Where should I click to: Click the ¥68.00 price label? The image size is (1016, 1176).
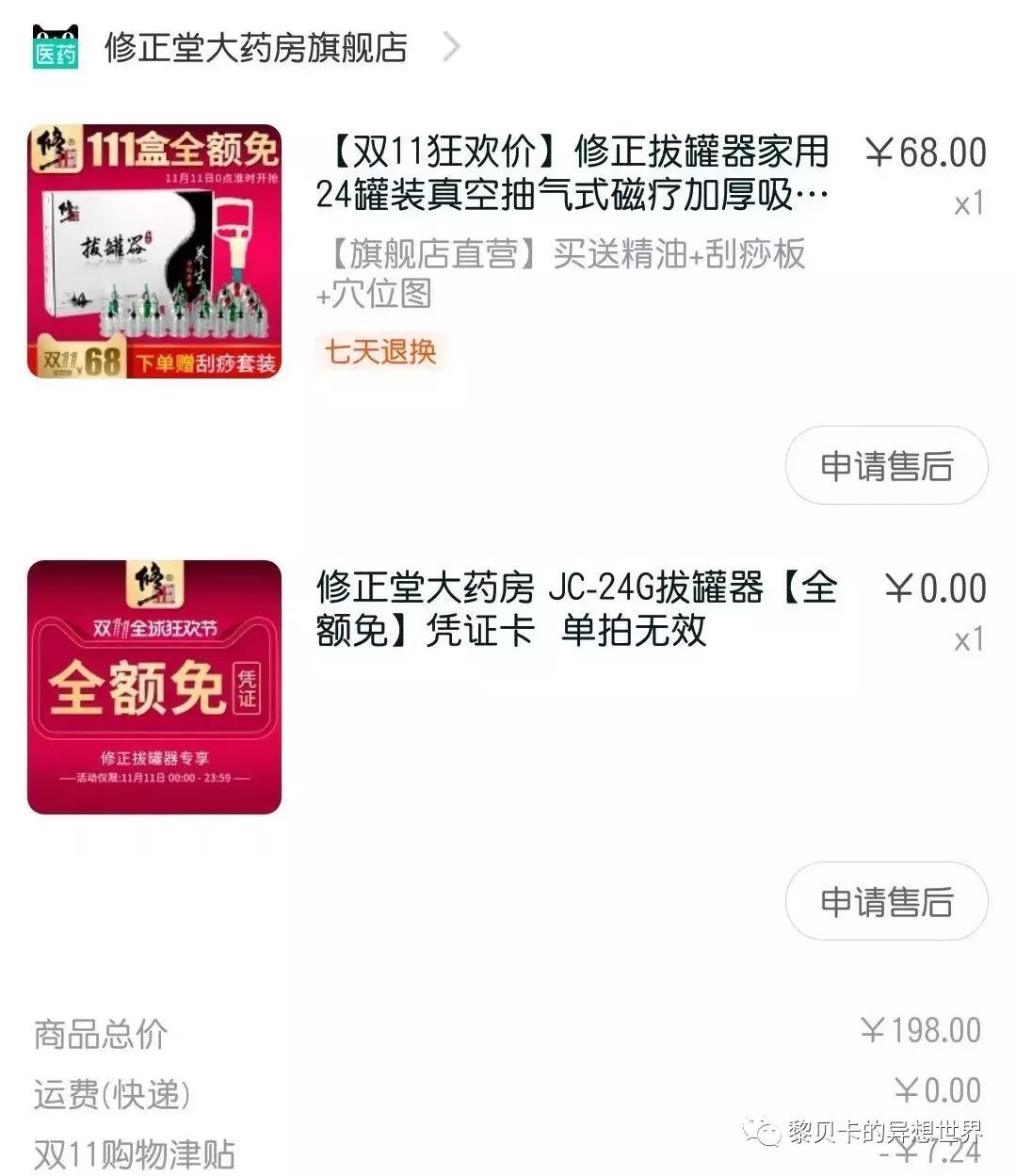coord(926,151)
